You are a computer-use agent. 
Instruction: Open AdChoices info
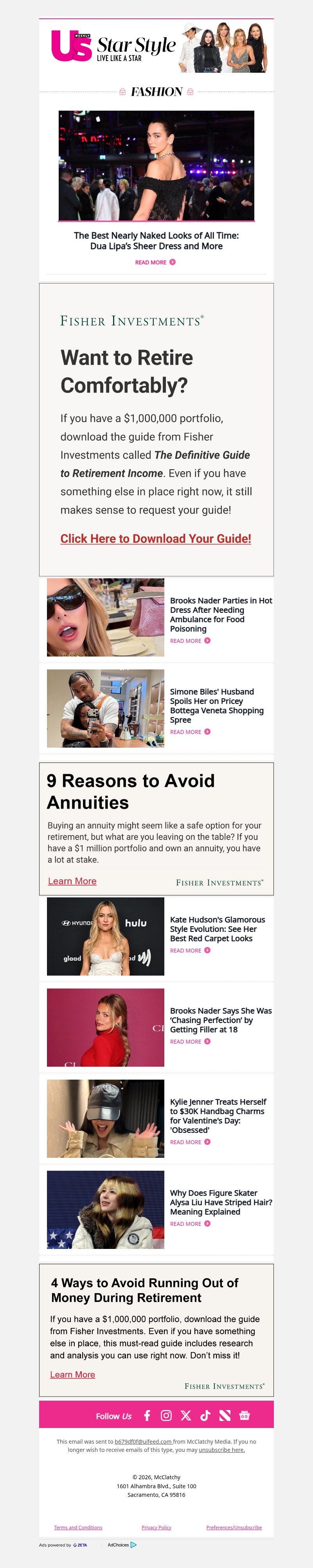pyautogui.click(x=122, y=1545)
